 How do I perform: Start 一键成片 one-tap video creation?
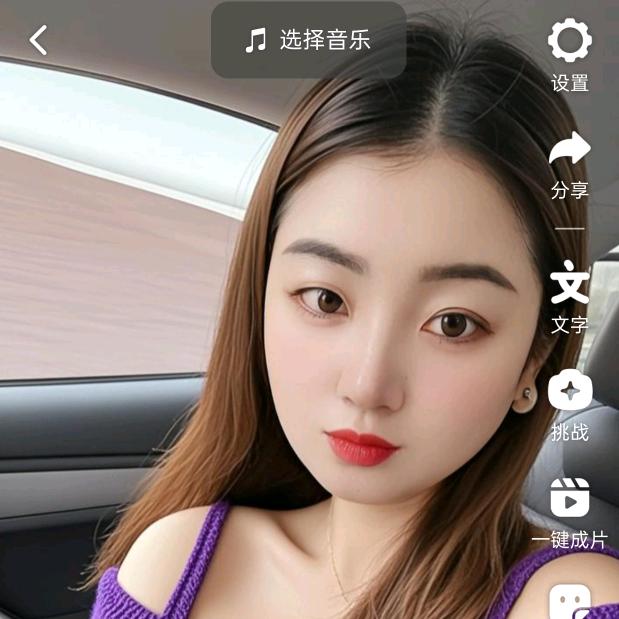(570, 512)
